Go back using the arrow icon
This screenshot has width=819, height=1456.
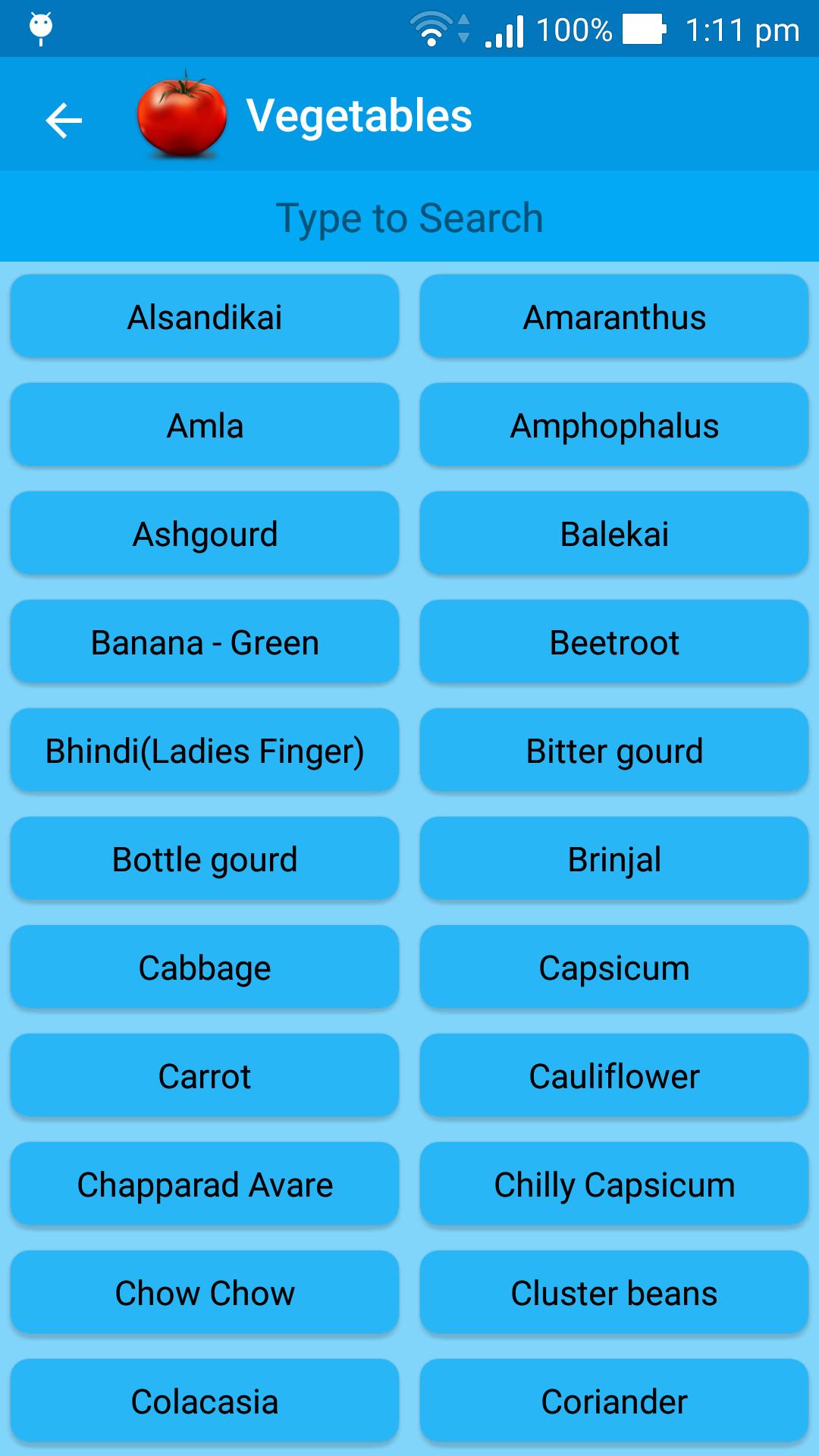(x=64, y=120)
